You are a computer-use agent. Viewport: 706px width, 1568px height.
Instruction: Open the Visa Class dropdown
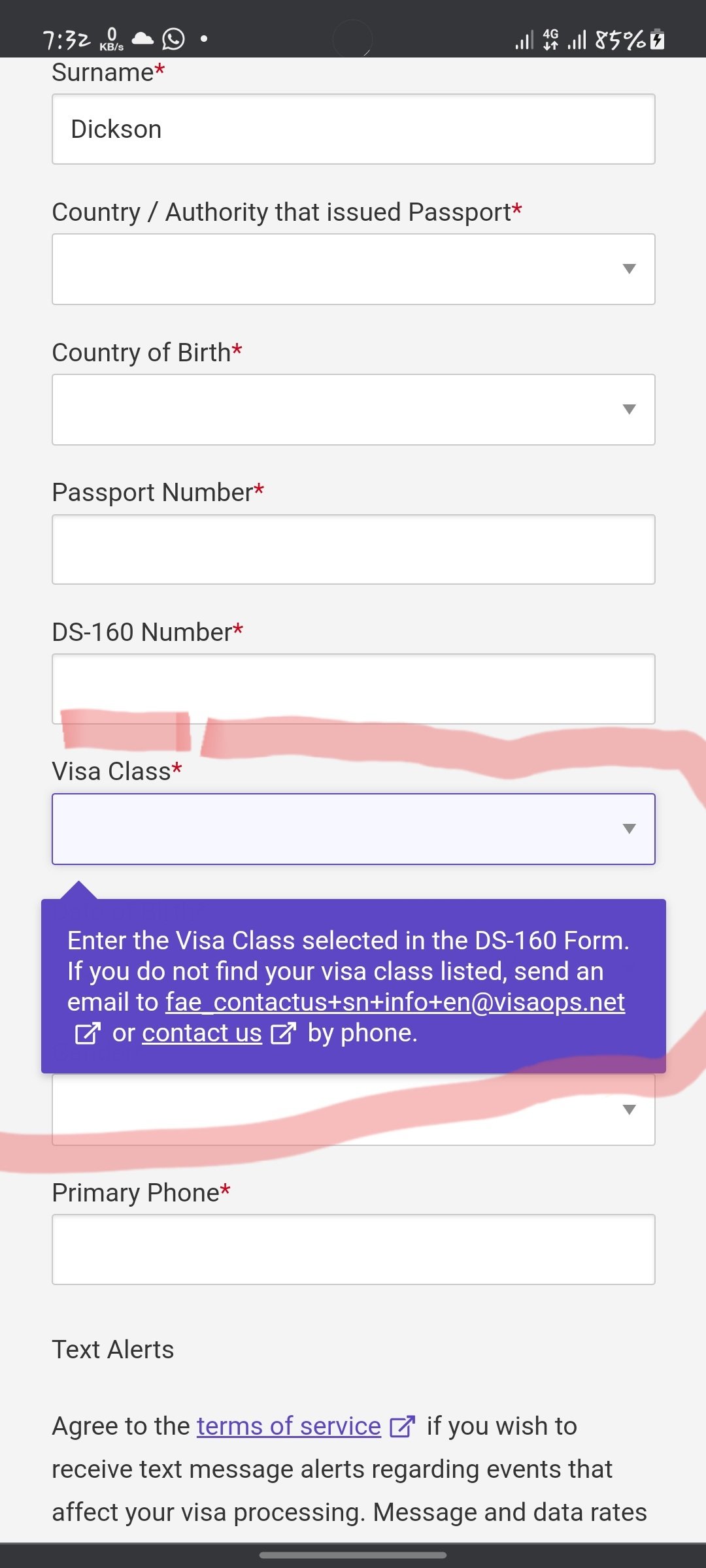point(353,829)
